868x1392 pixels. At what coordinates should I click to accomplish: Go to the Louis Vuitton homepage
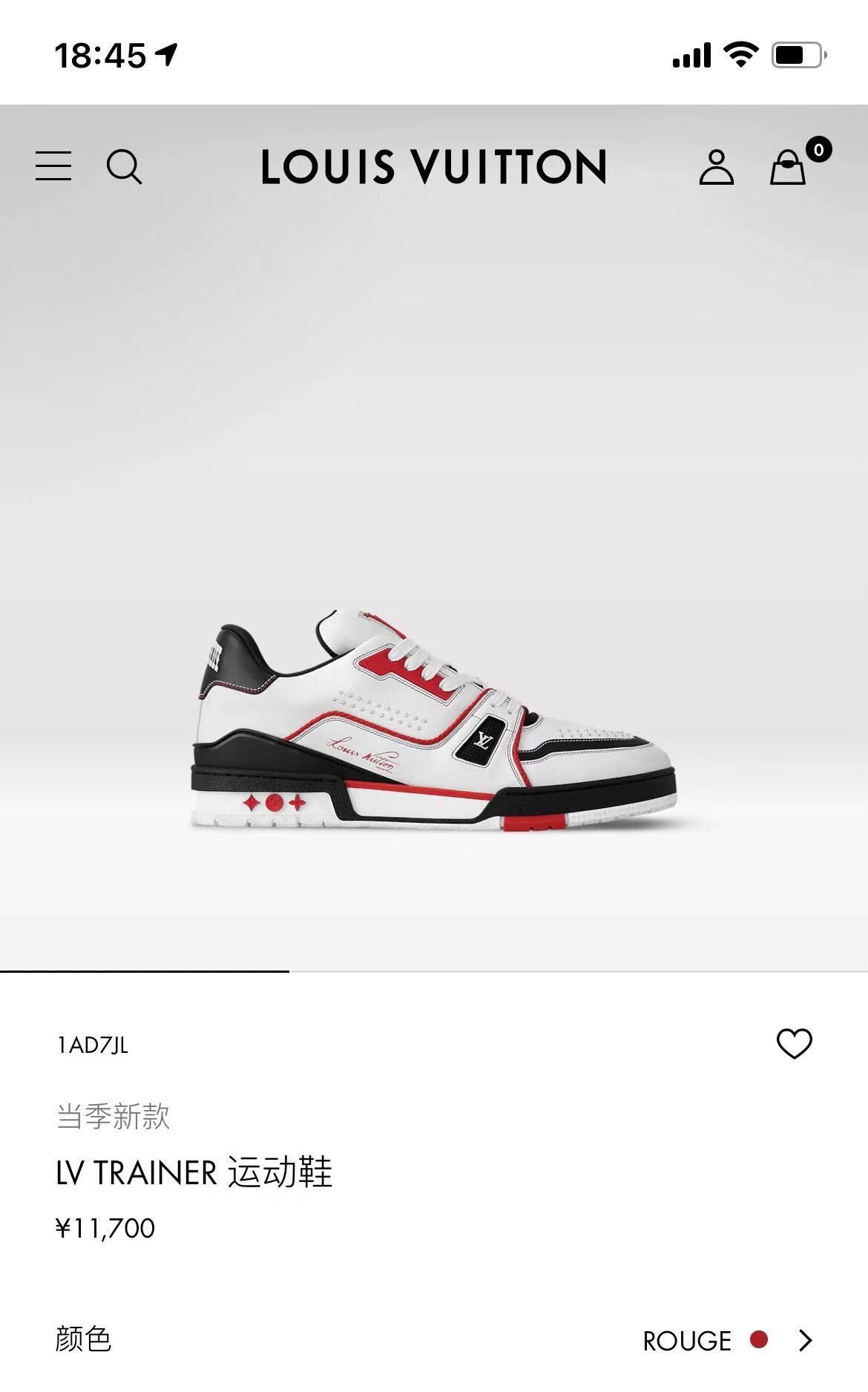tap(434, 166)
